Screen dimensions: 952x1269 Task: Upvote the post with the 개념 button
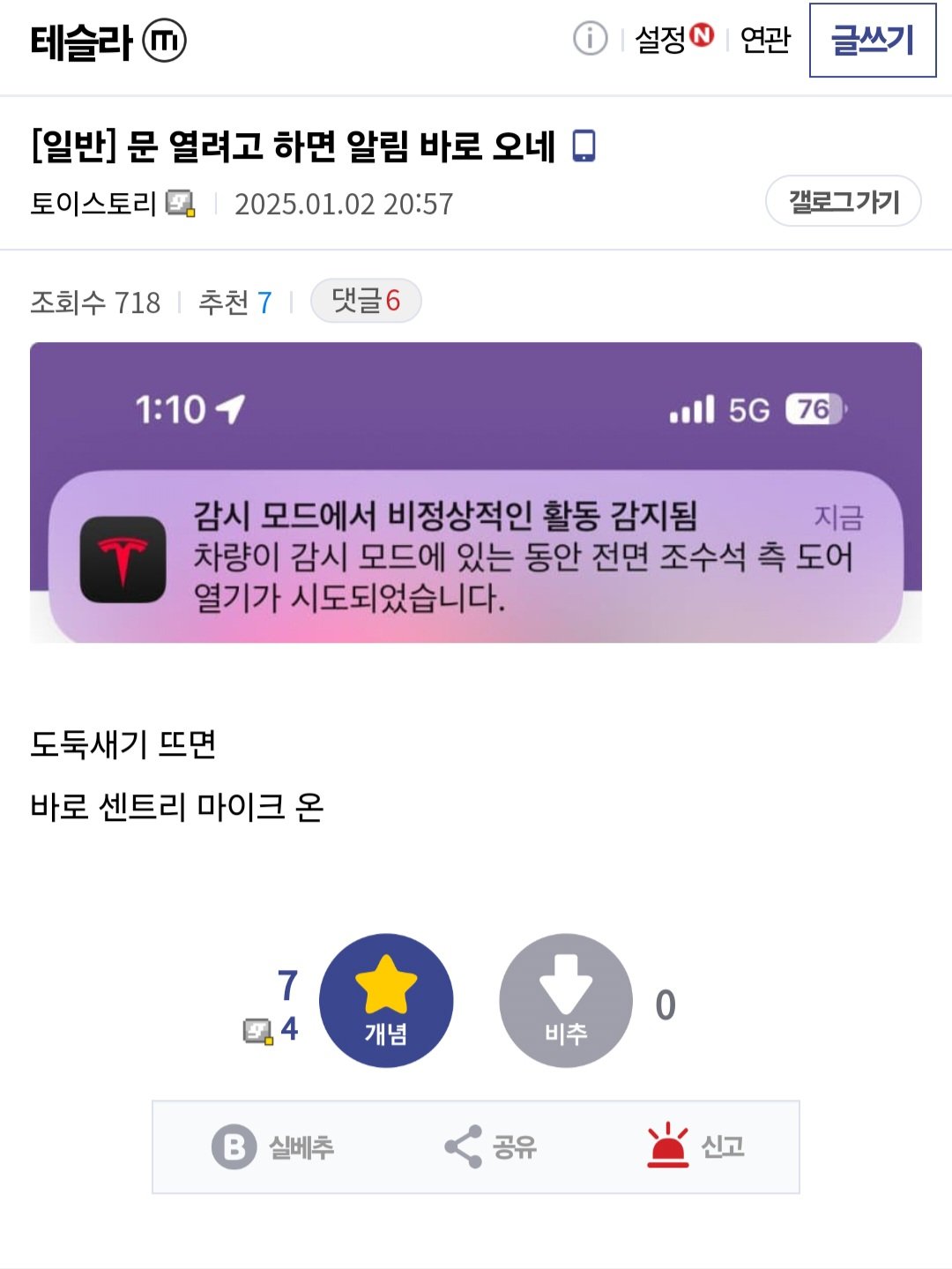point(388,999)
